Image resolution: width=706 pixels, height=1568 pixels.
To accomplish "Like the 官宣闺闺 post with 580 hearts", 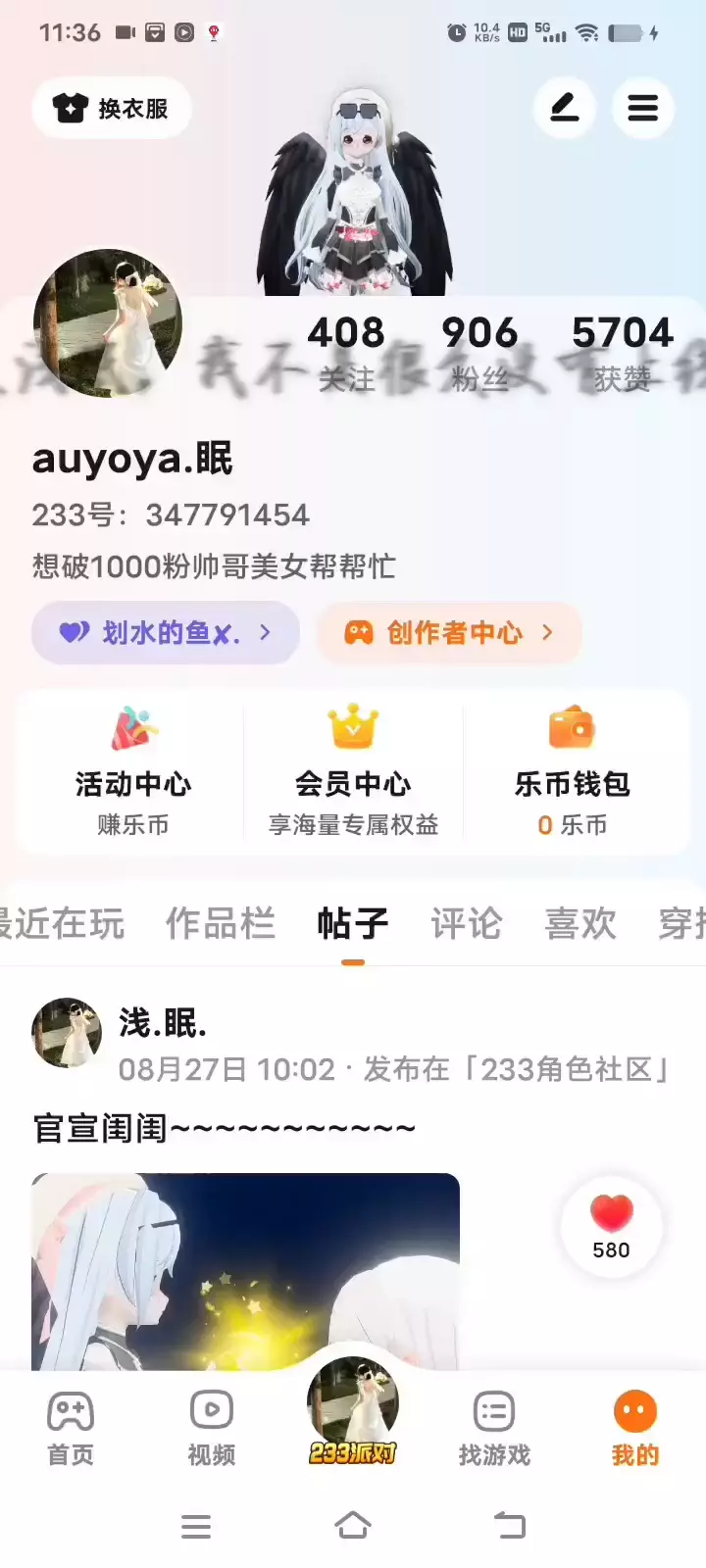I will pyautogui.click(x=612, y=1226).
